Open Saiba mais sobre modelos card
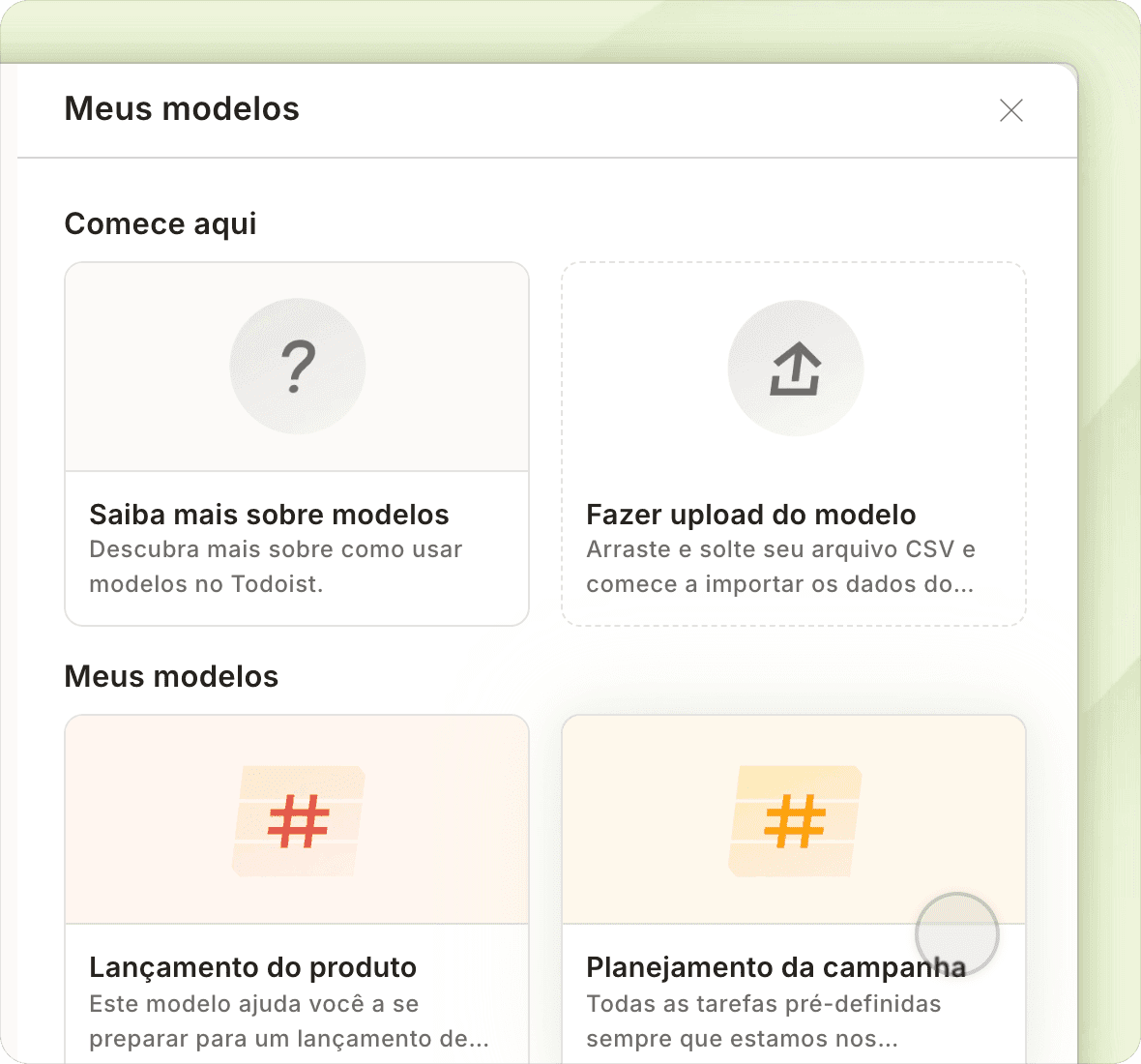1141x1064 pixels. pyautogui.click(x=297, y=445)
